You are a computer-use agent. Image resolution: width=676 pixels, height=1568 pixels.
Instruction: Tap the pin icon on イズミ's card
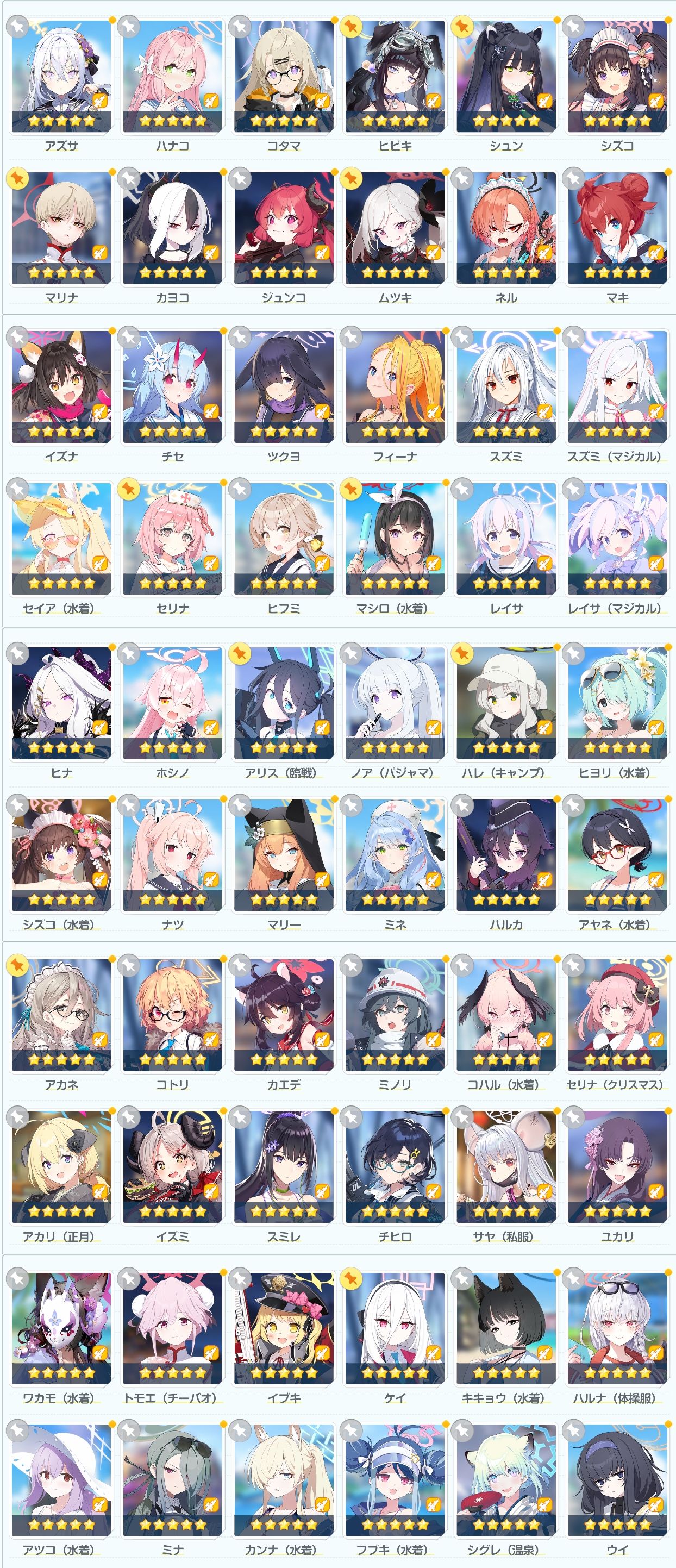coord(129,1117)
